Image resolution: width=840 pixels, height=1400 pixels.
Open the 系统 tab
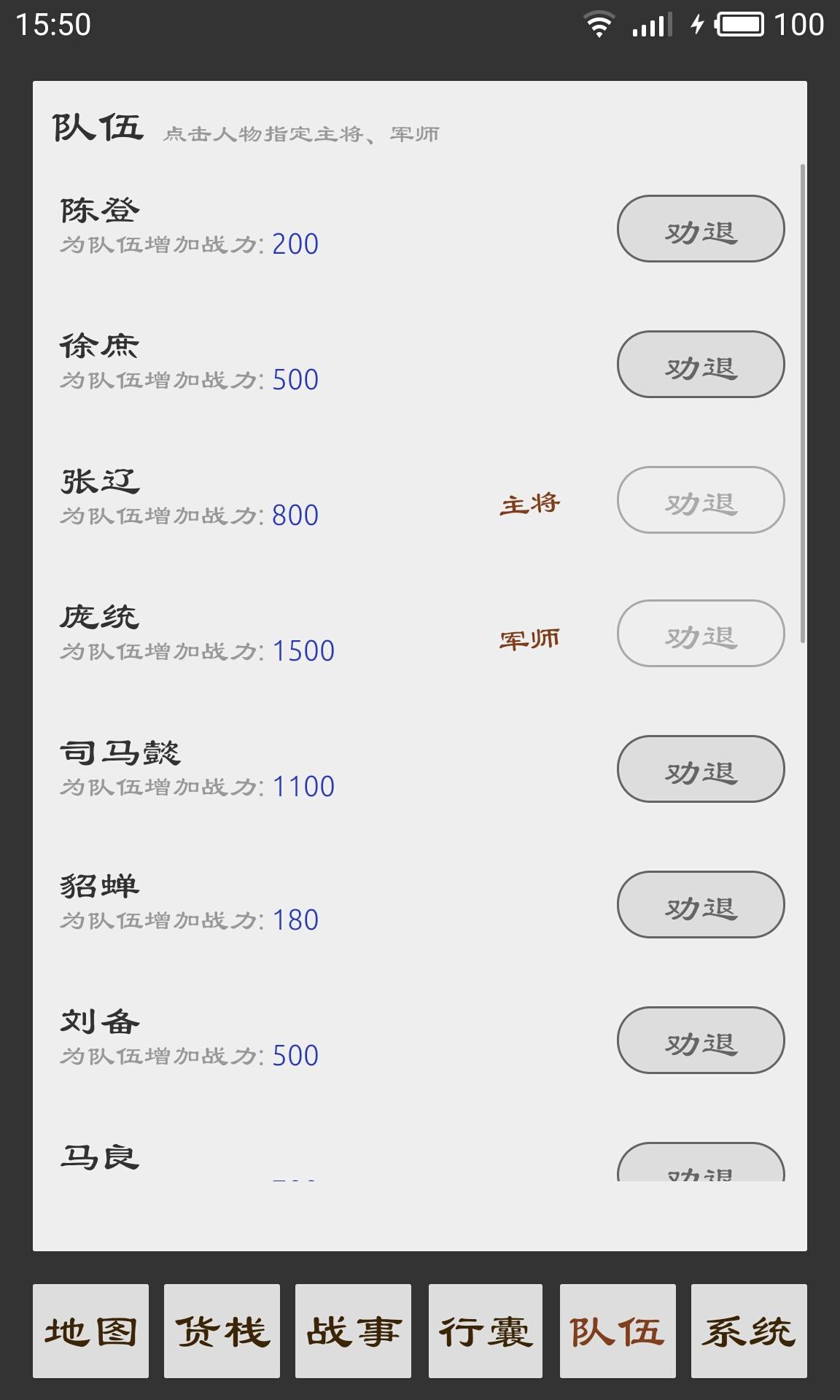[749, 1331]
